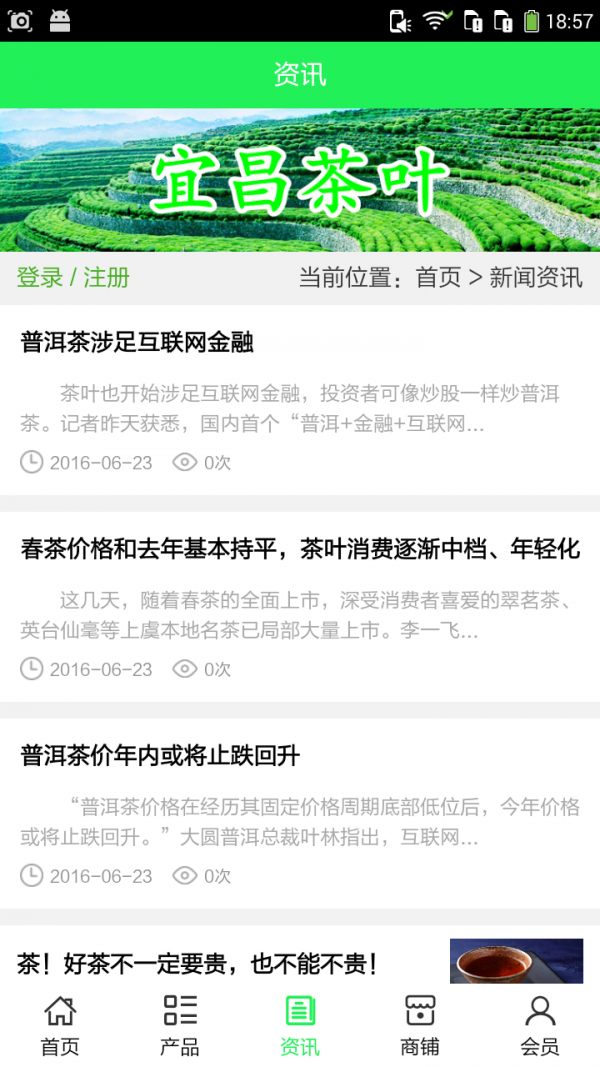Open the 产品 tab
The width and height of the screenshot is (600, 1067).
tap(180, 1025)
